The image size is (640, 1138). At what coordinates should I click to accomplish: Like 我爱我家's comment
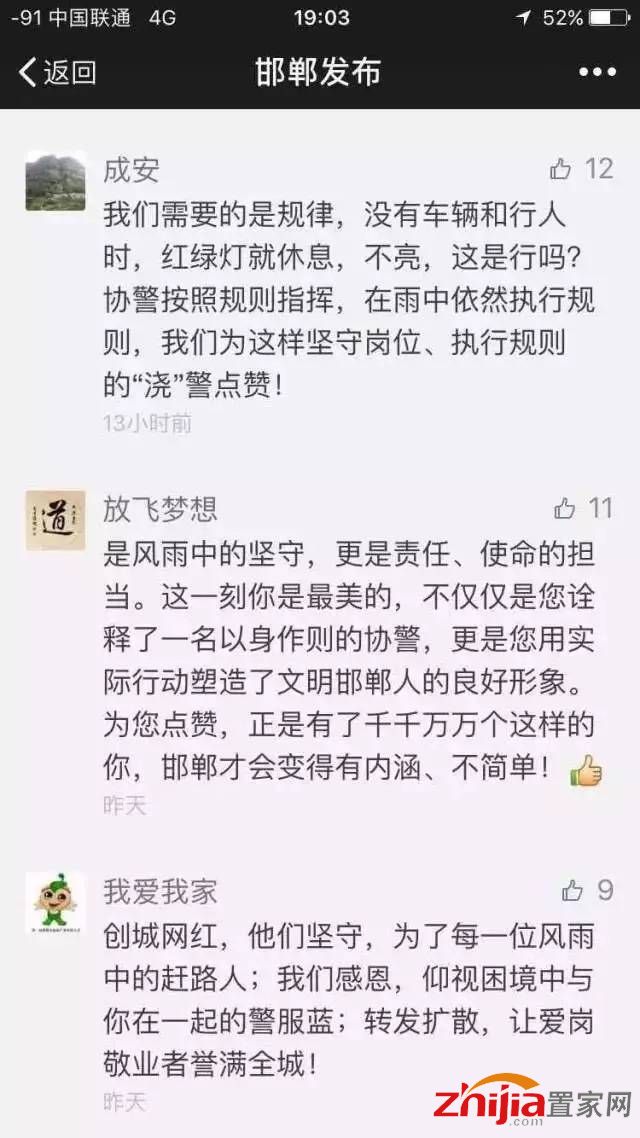coord(571,889)
